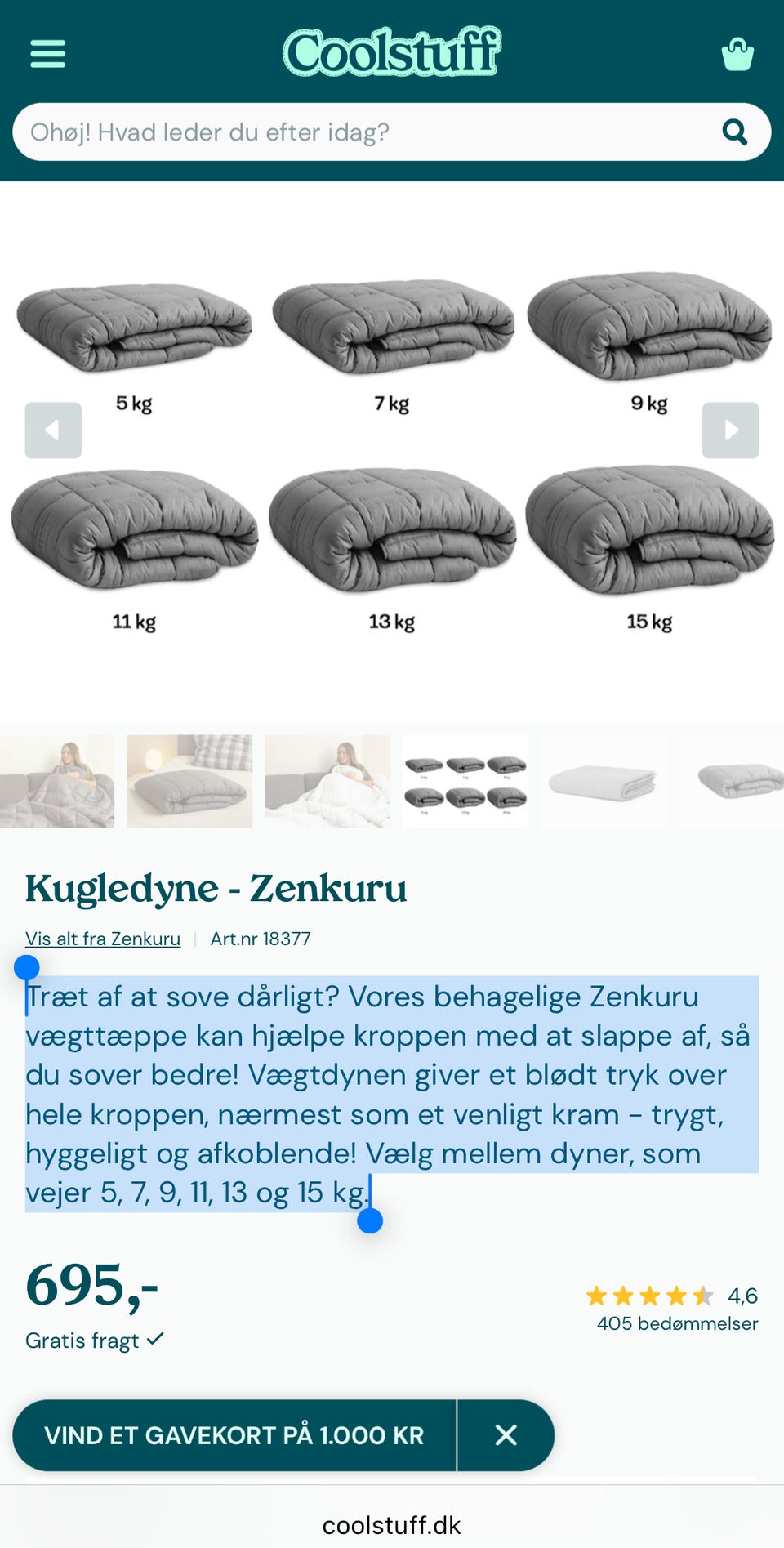Show the previous product image
Screen dimensions: 784x1548
[53, 430]
